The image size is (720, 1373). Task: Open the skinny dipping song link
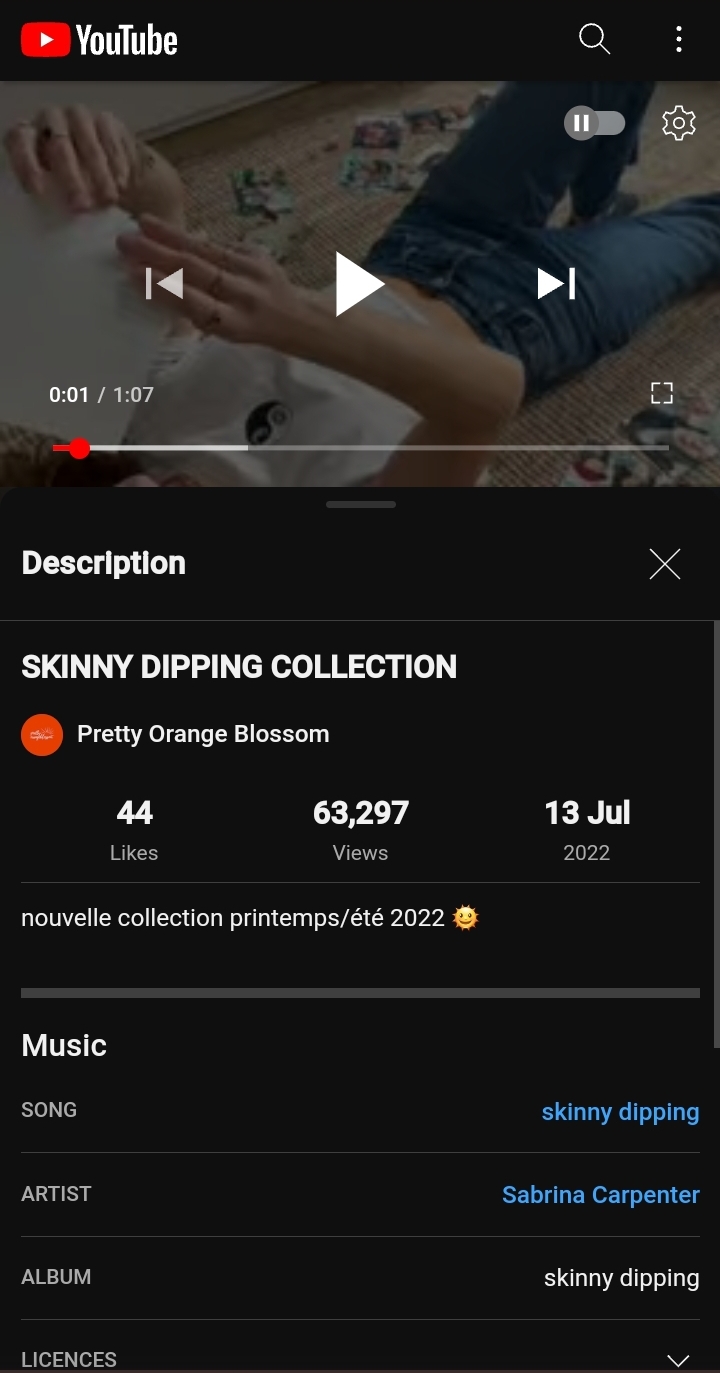pos(620,1111)
